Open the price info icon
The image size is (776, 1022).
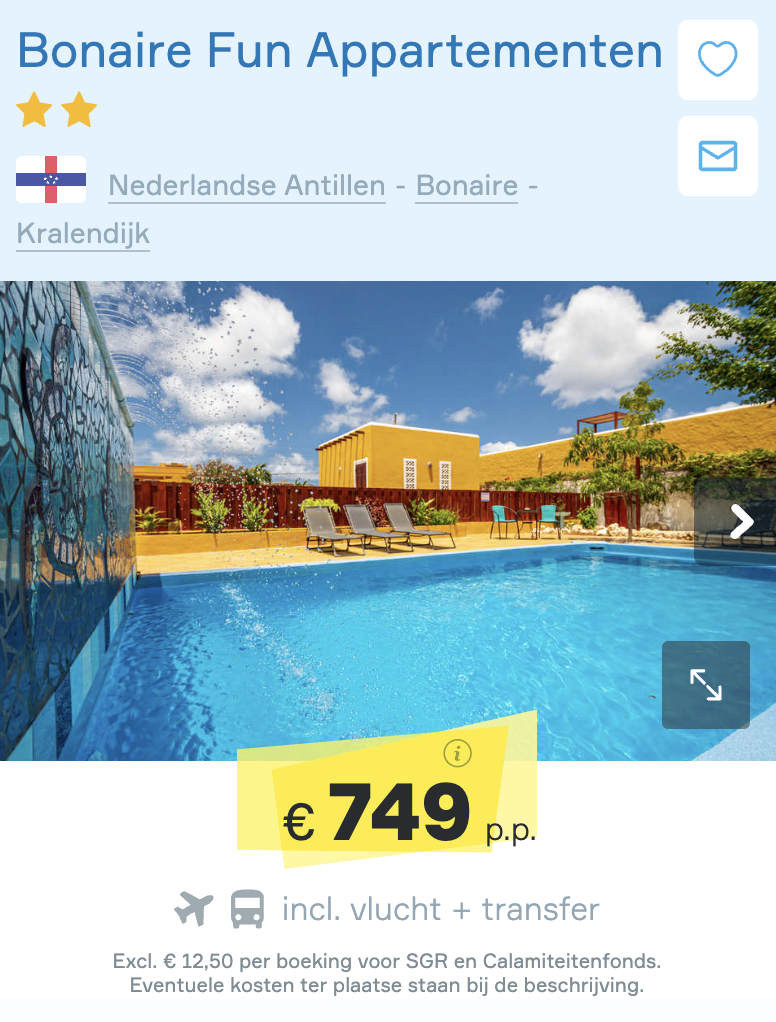457,753
